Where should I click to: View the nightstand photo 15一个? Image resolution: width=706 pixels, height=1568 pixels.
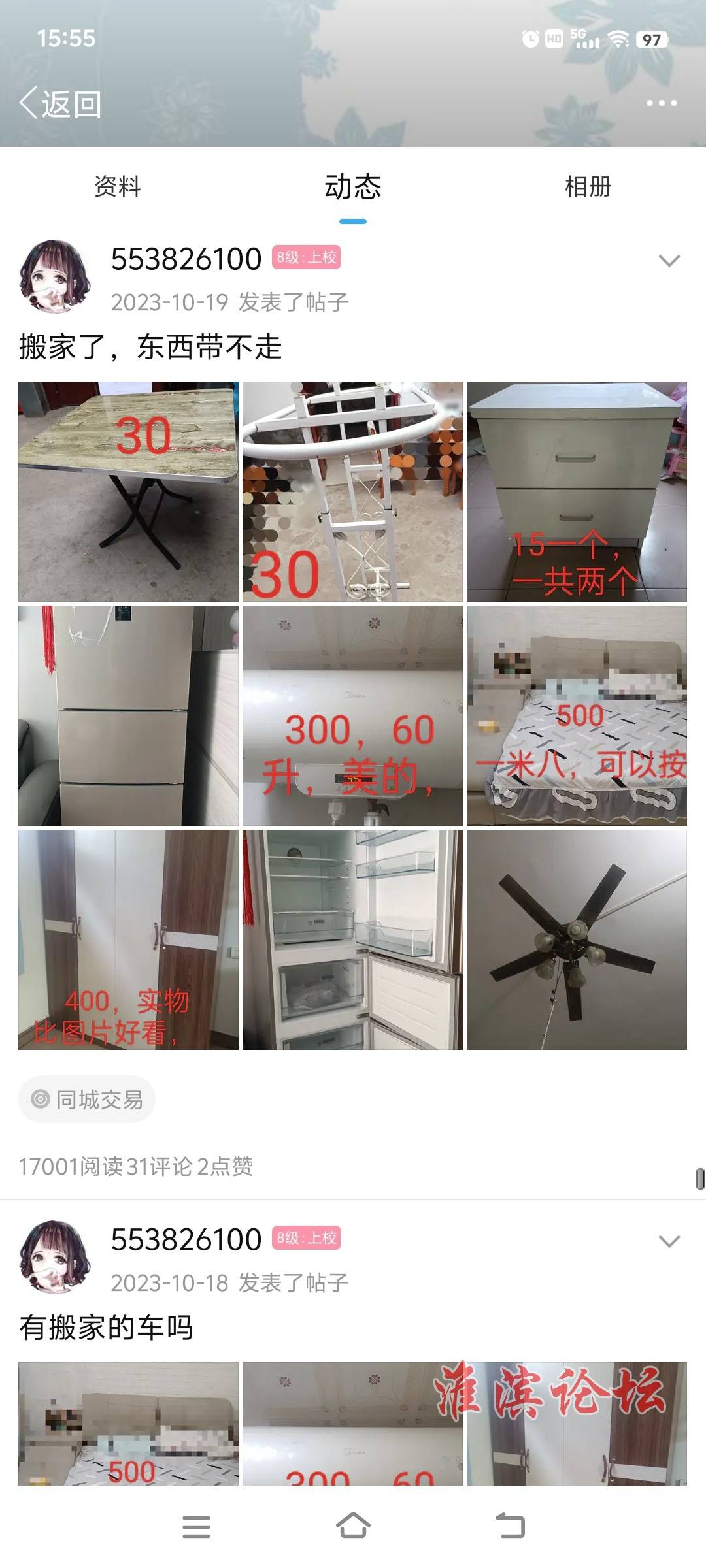[x=577, y=491]
